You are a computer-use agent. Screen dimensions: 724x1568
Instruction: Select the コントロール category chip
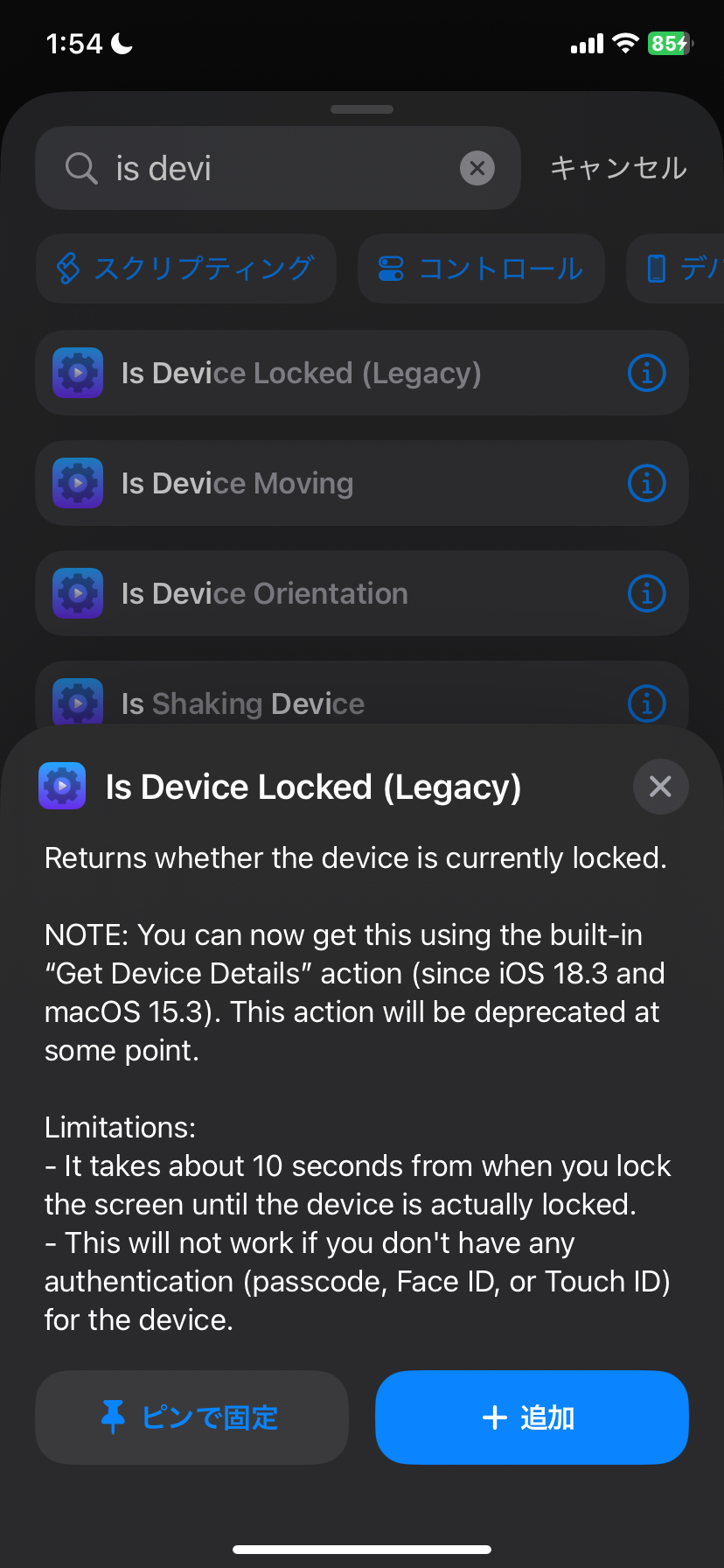coord(481,269)
